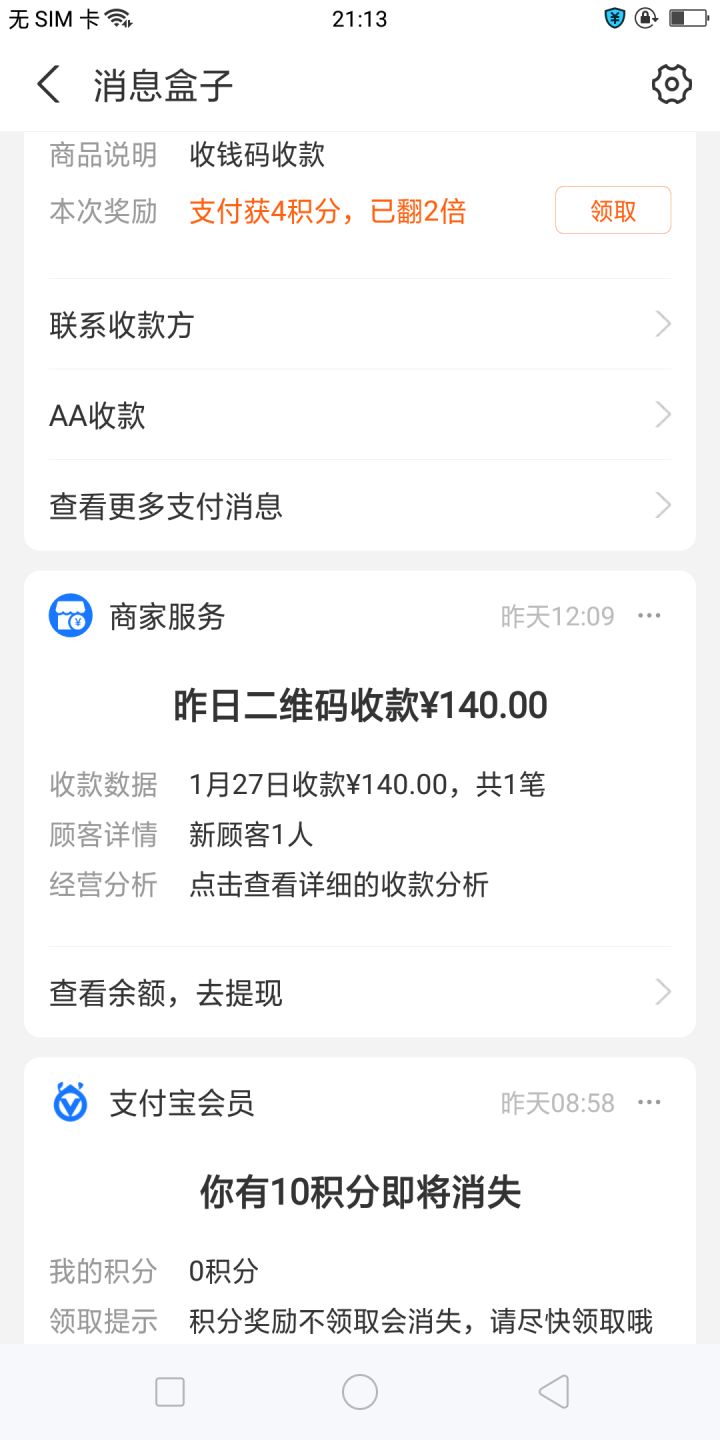Click the back arrow to leave 消息盒子
This screenshot has height=1440, width=720.
47,85
